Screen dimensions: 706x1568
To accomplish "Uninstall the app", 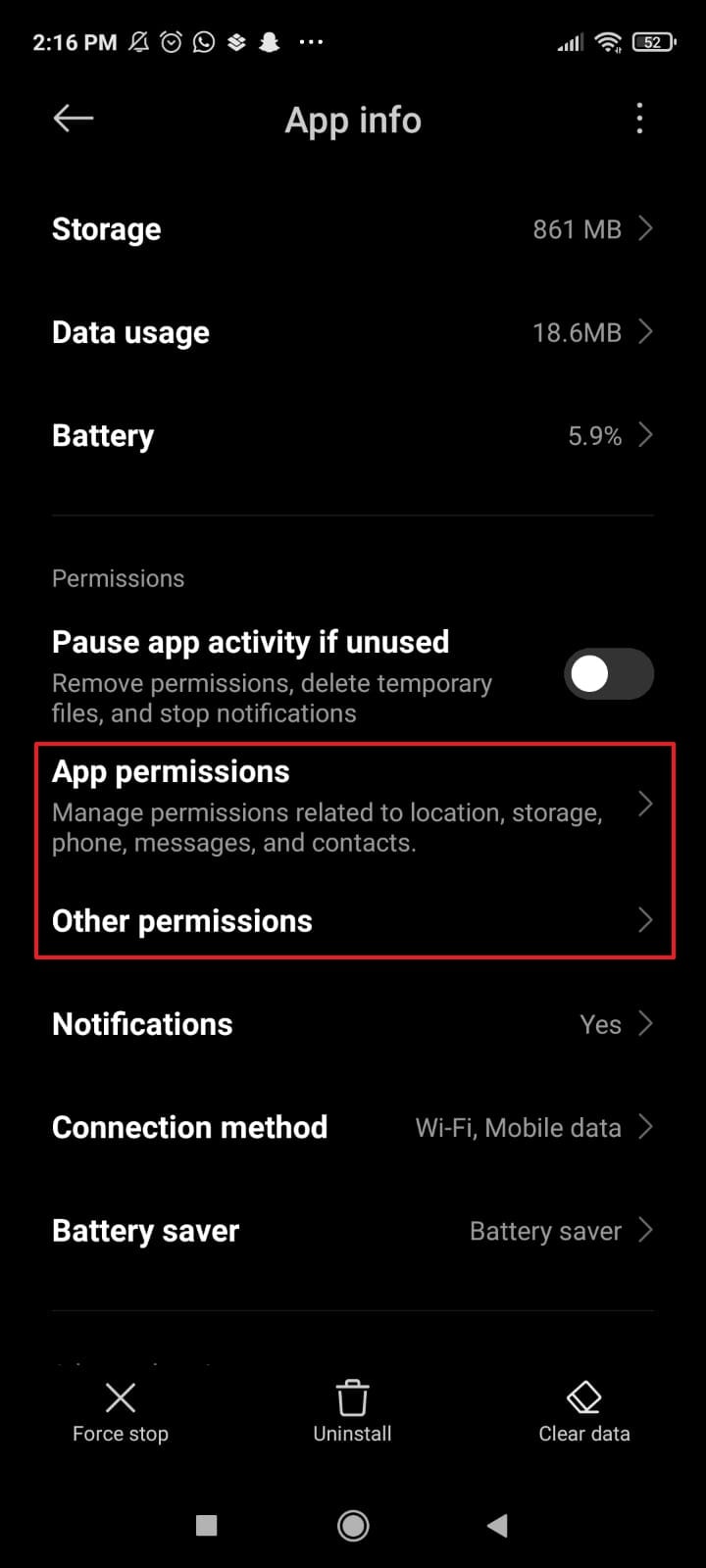I will click(352, 1412).
